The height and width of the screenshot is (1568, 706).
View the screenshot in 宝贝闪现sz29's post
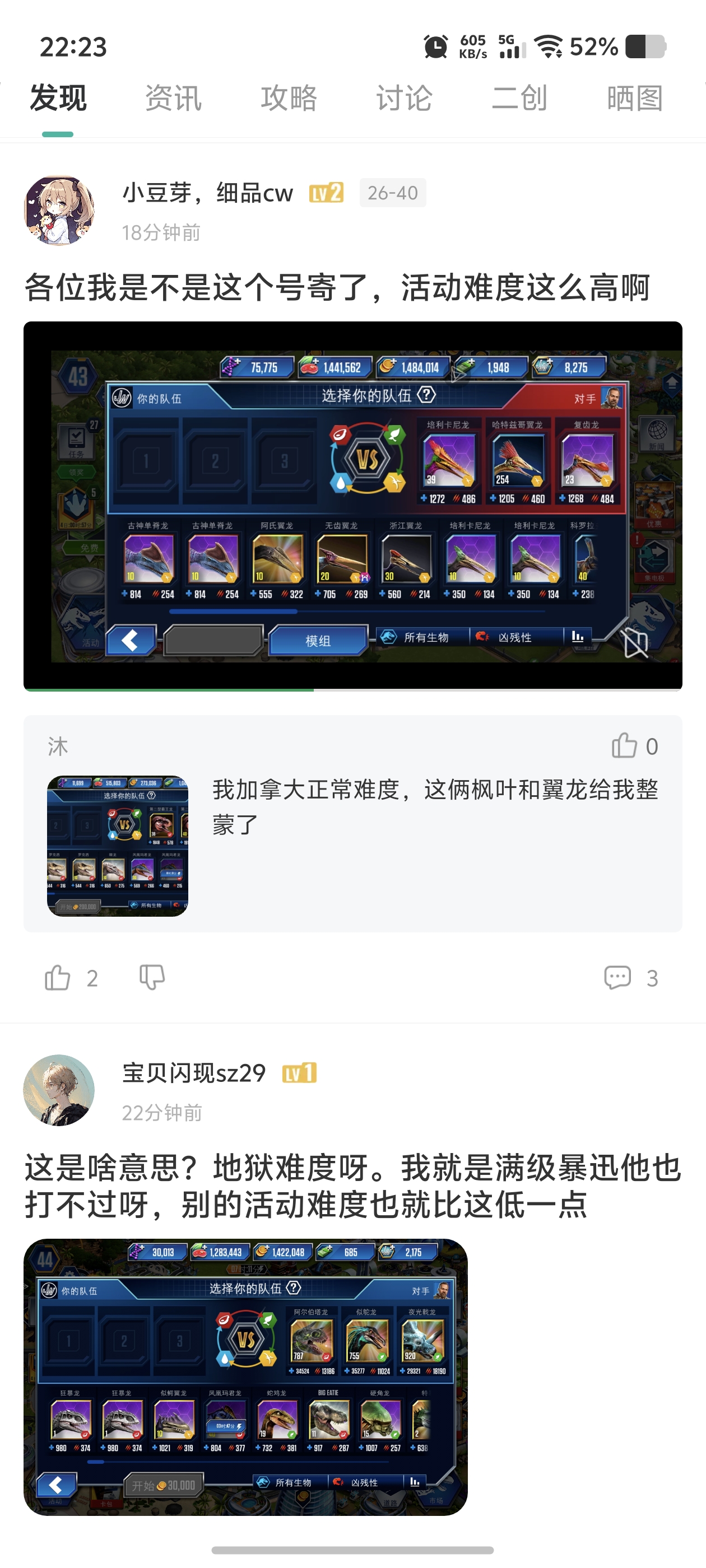click(245, 1377)
